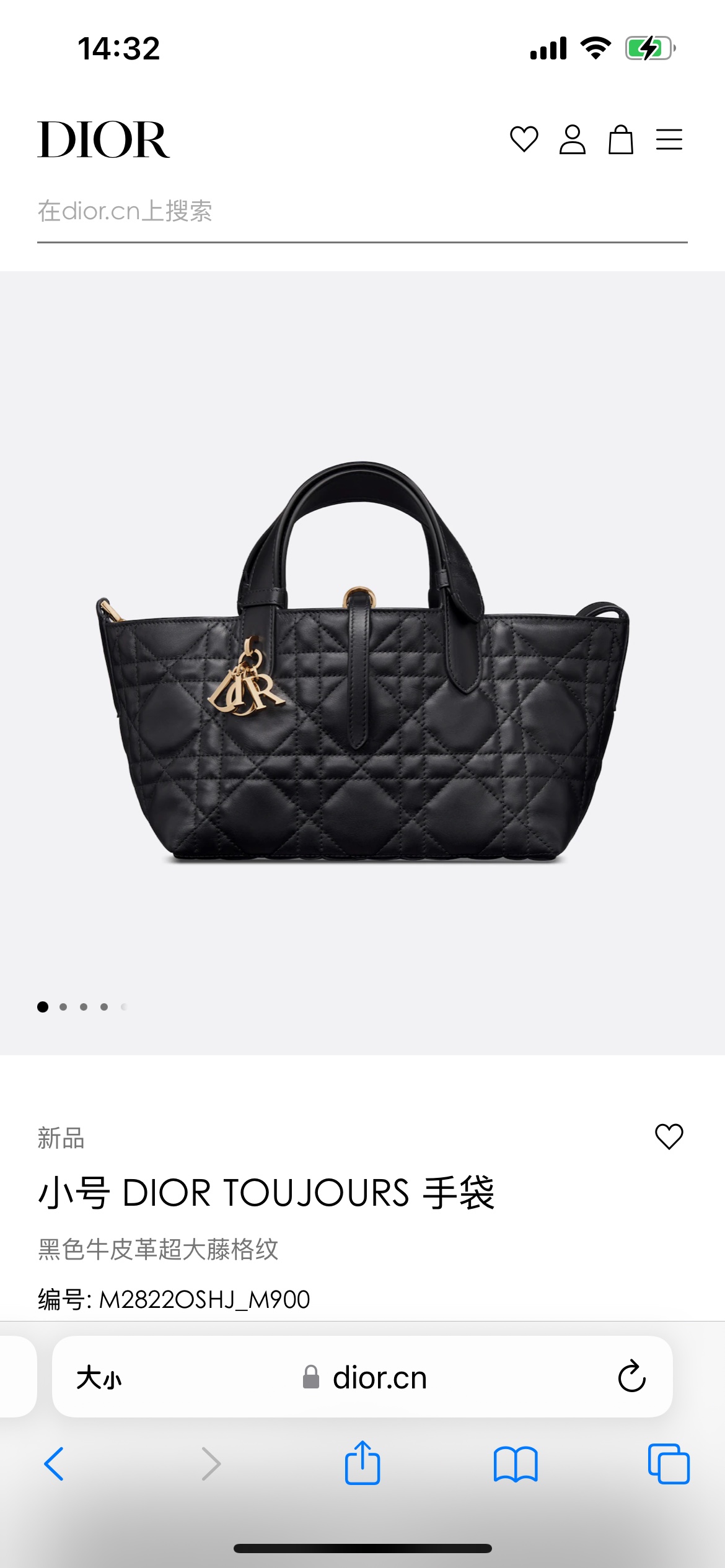This screenshot has width=725, height=1568.
Task: Open Safari page size settings (大小)
Action: coord(99,1378)
